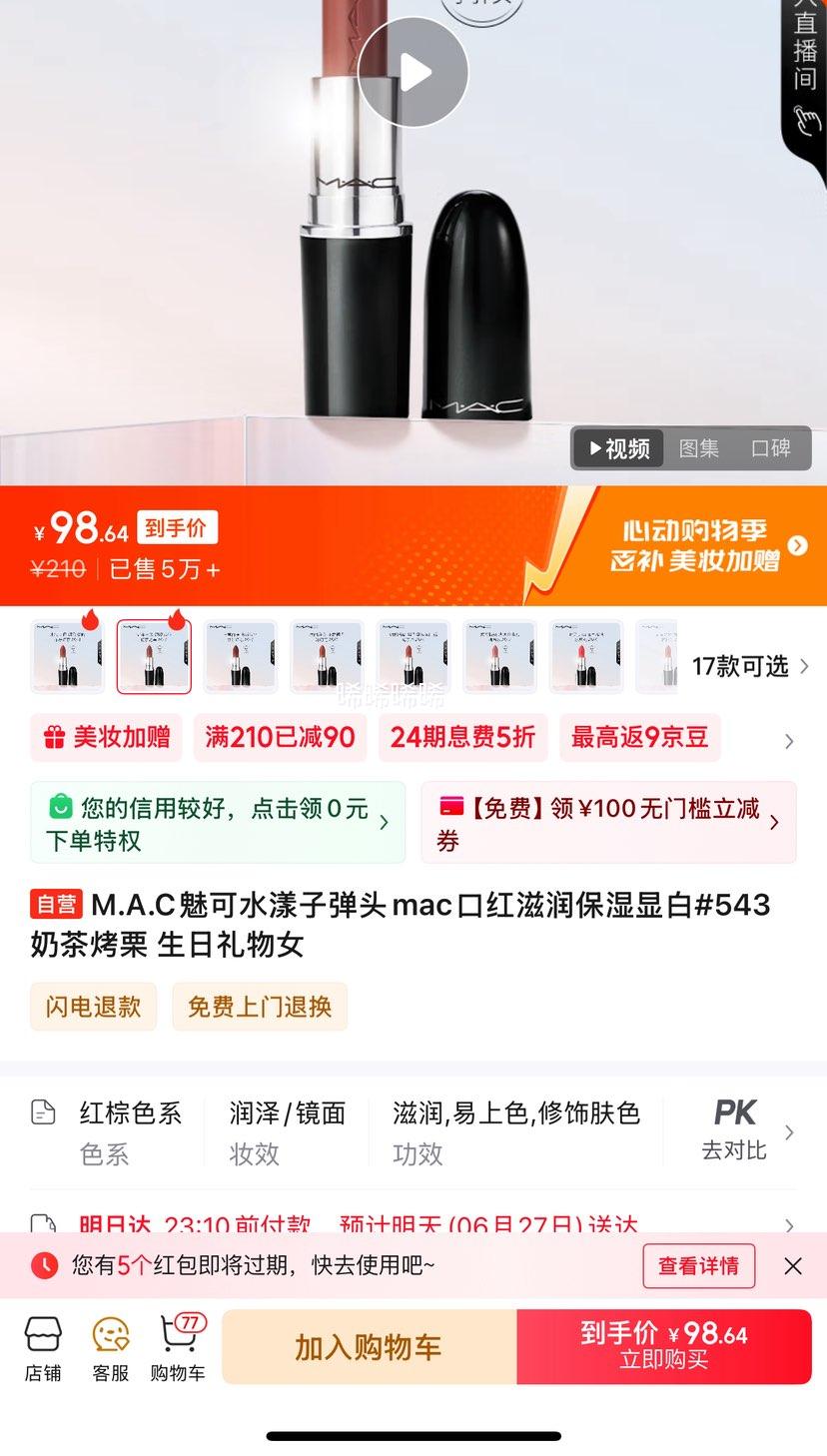Viewport: 827px width, 1456px height.
Task: Tap the 美妆加赠 promotion chip
Action: (107, 738)
